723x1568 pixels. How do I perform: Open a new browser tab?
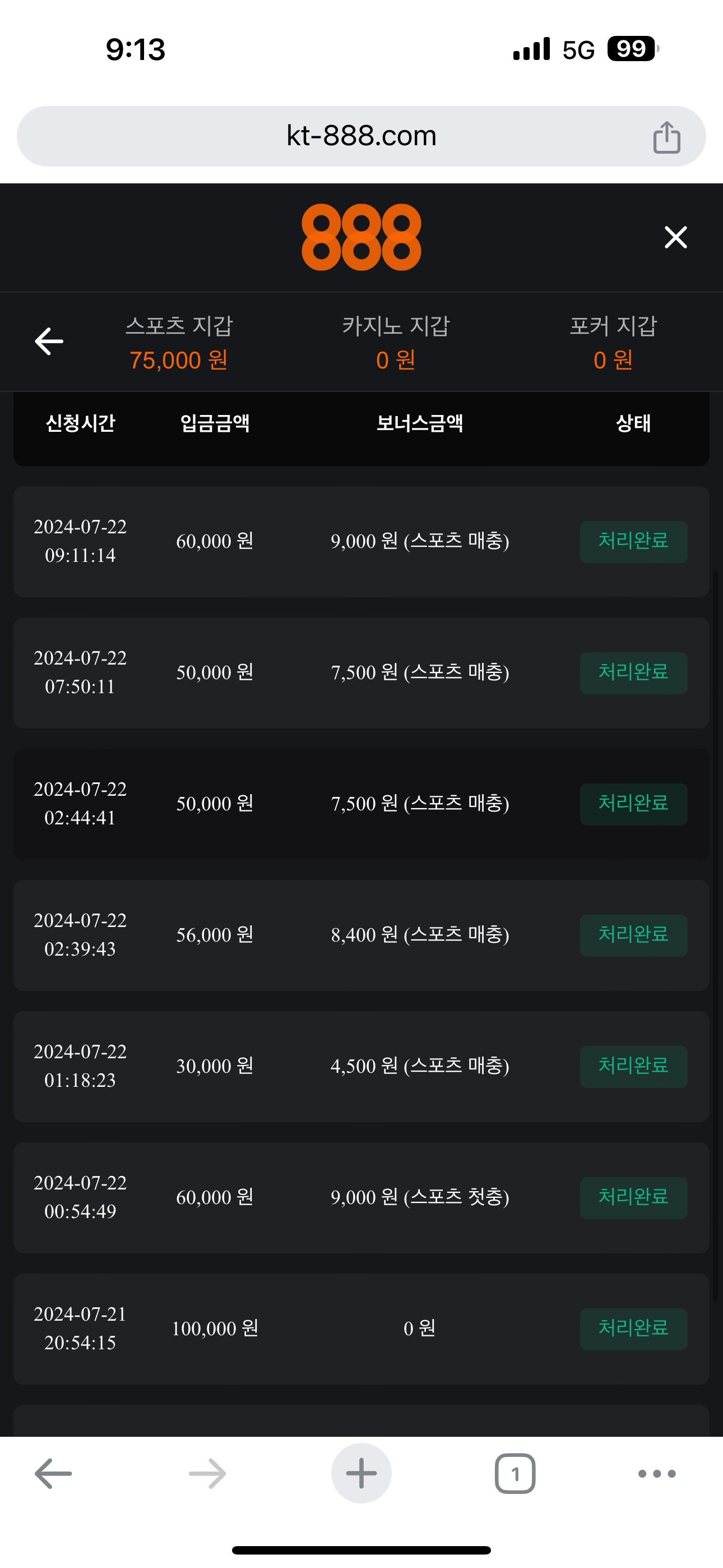(x=361, y=1473)
